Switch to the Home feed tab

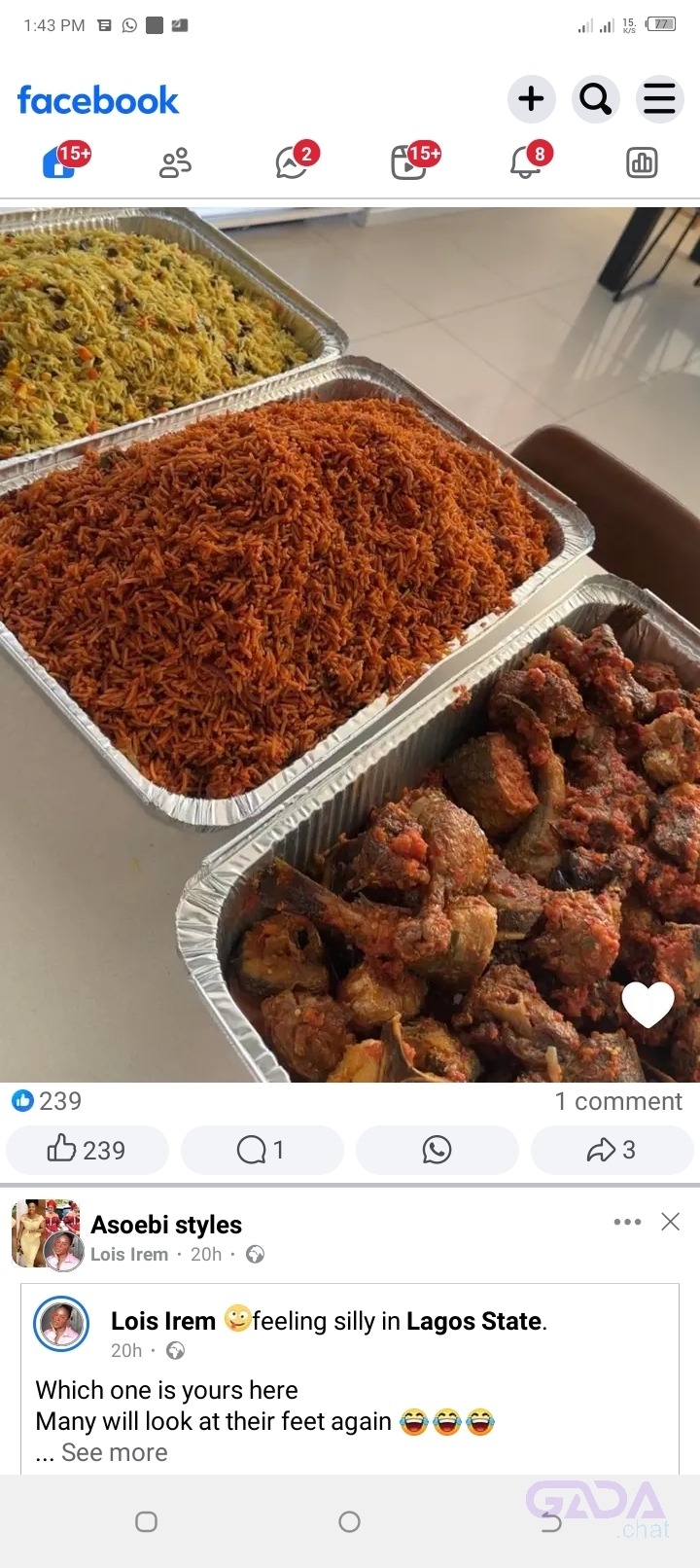pyautogui.click(x=59, y=162)
